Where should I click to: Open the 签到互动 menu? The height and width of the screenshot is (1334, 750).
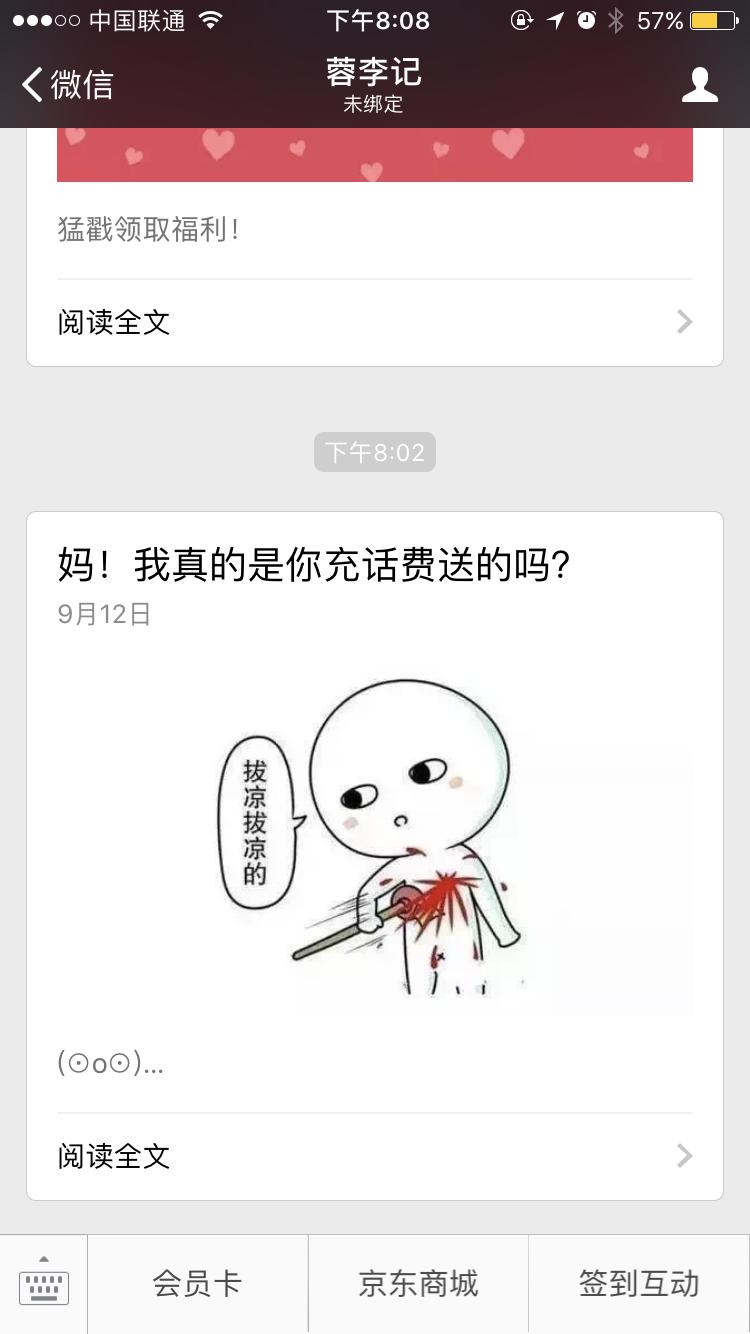[x=638, y=1283]
